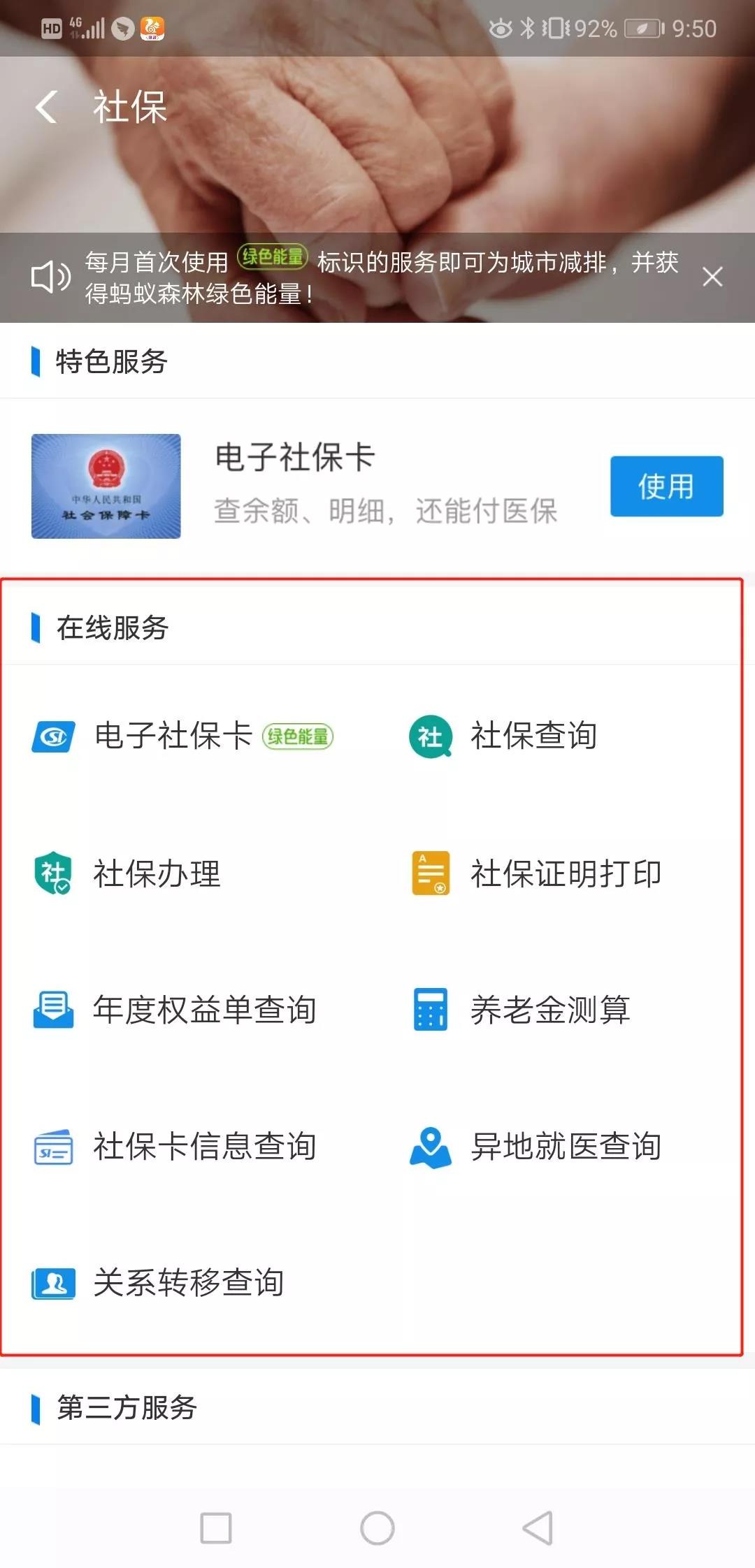This screenshot has height=1568, width=755.
Task: Open the 电子社保卡 card image
Action: pyautogui.click(x=106, y=486)
